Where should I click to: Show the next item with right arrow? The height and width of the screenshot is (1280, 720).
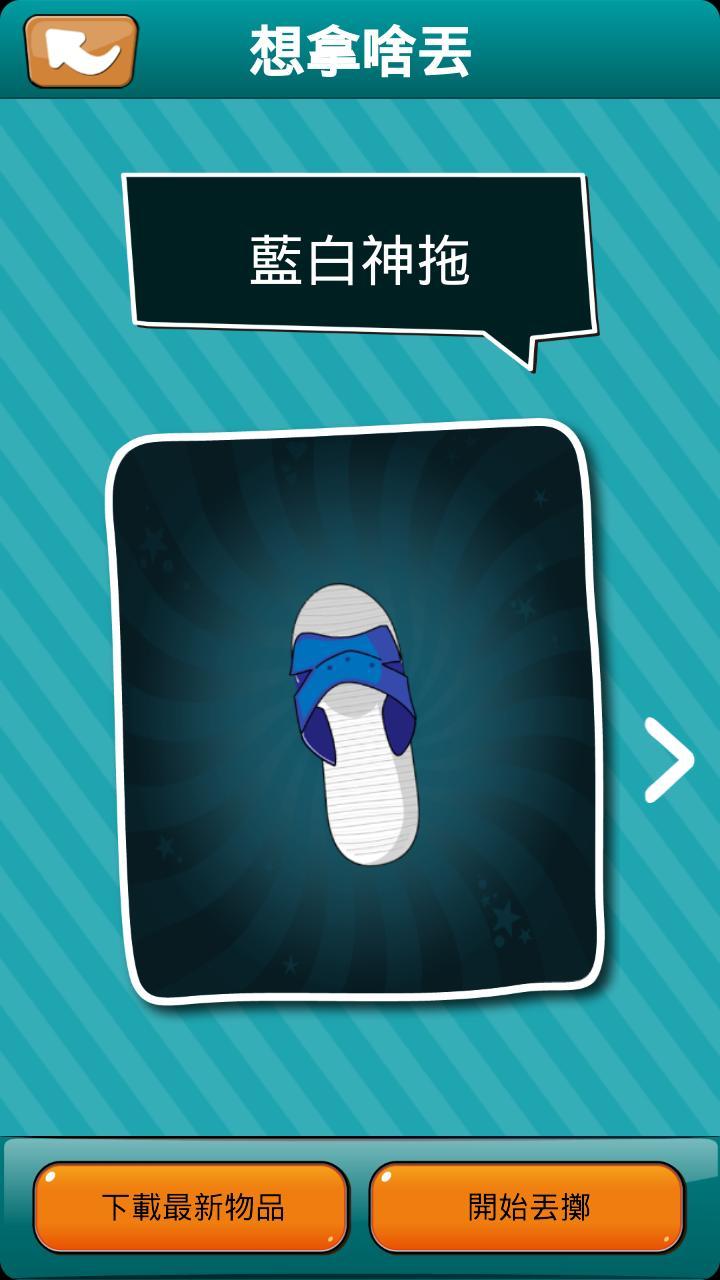[x=669, y=760]
